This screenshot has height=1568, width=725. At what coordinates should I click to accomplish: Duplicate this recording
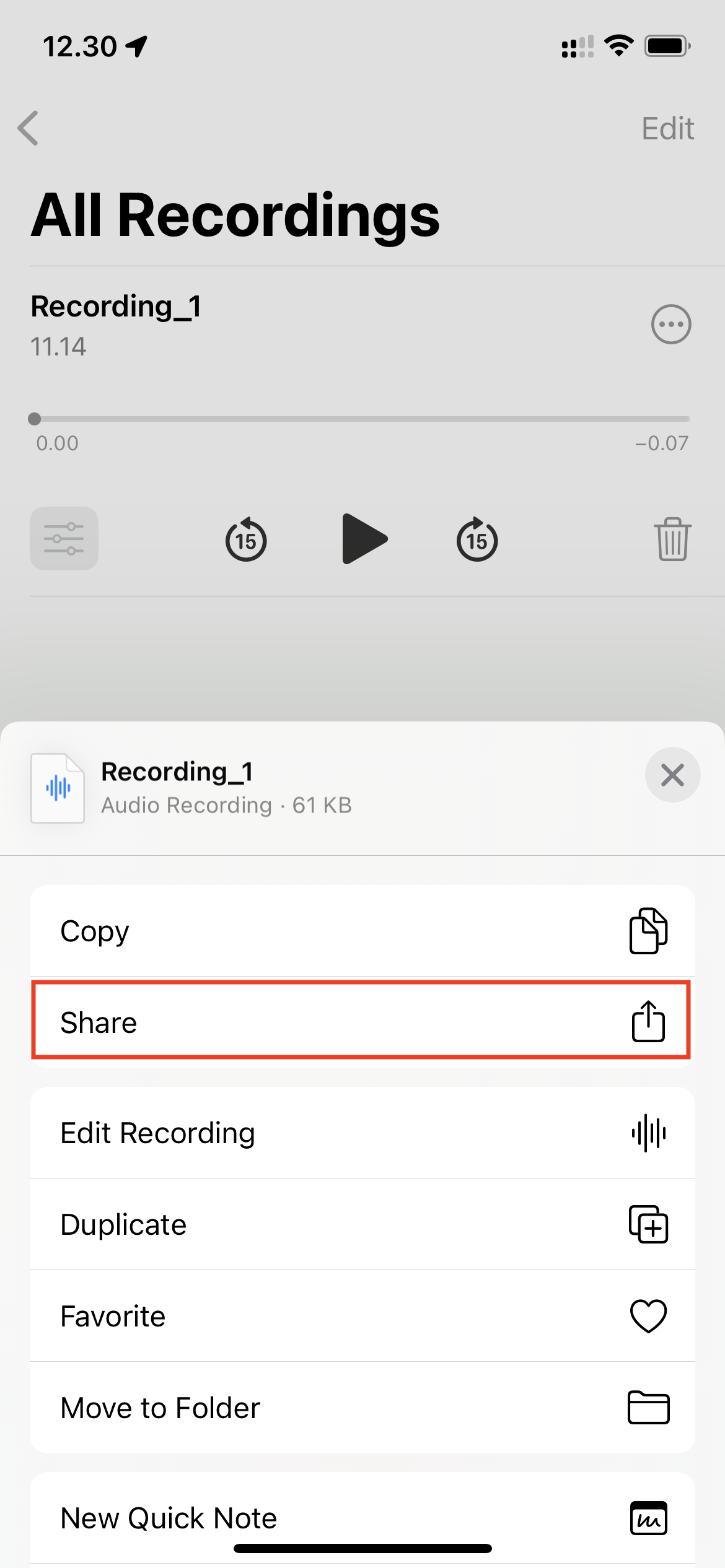tap(362, 1224)
